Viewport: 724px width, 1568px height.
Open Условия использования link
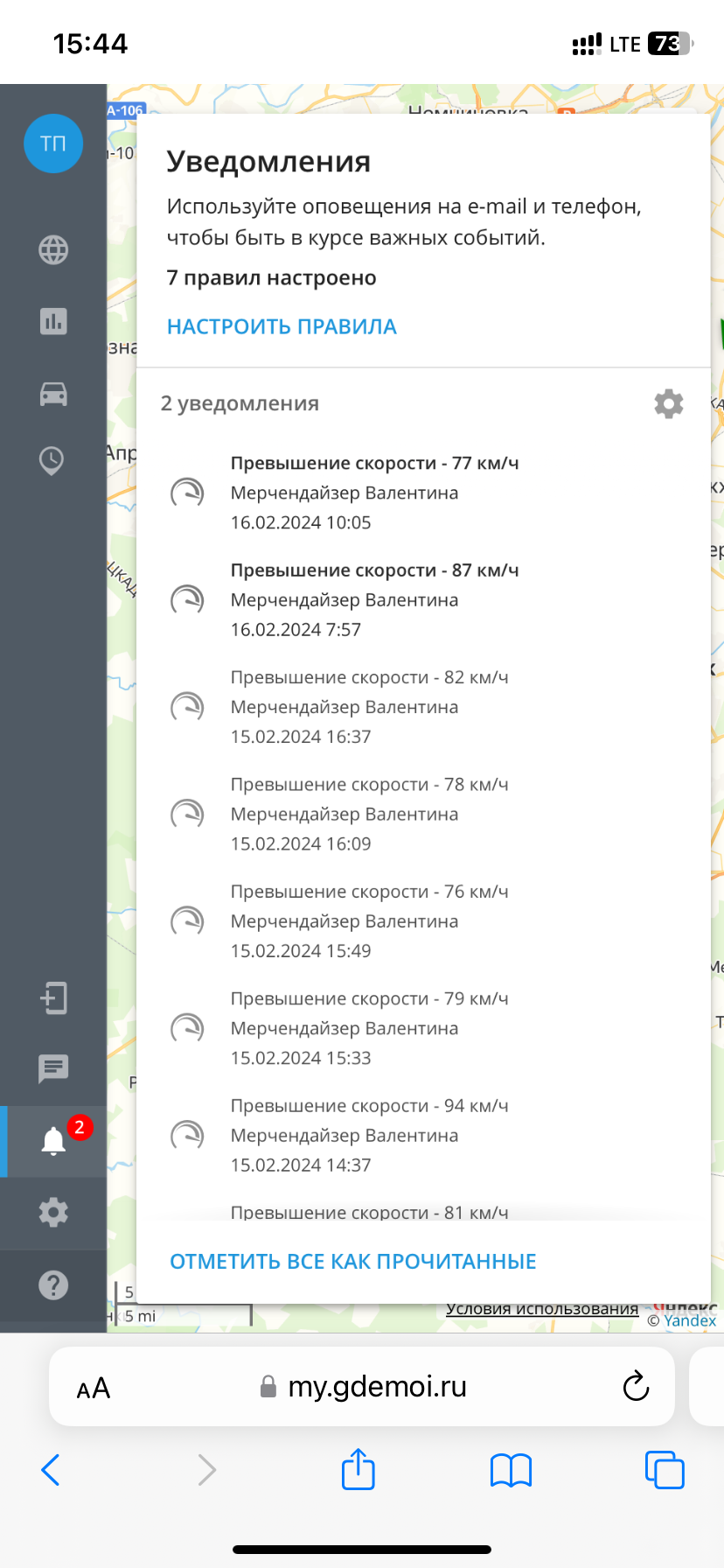[x=542, y=1307]
